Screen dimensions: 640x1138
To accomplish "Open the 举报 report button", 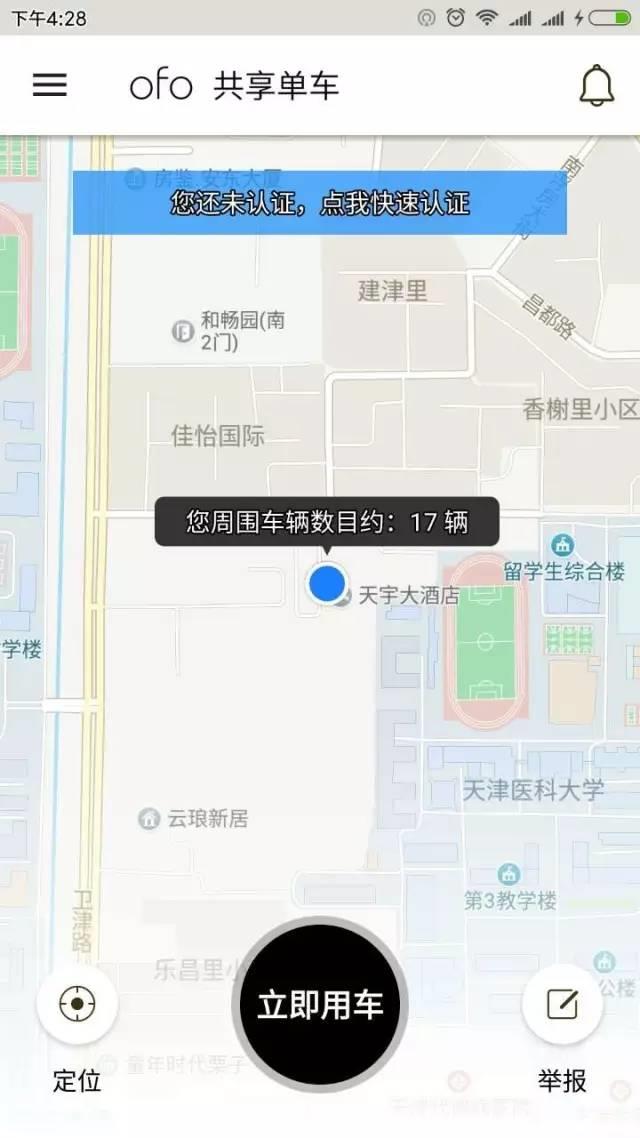I will tap(562, 1004).
